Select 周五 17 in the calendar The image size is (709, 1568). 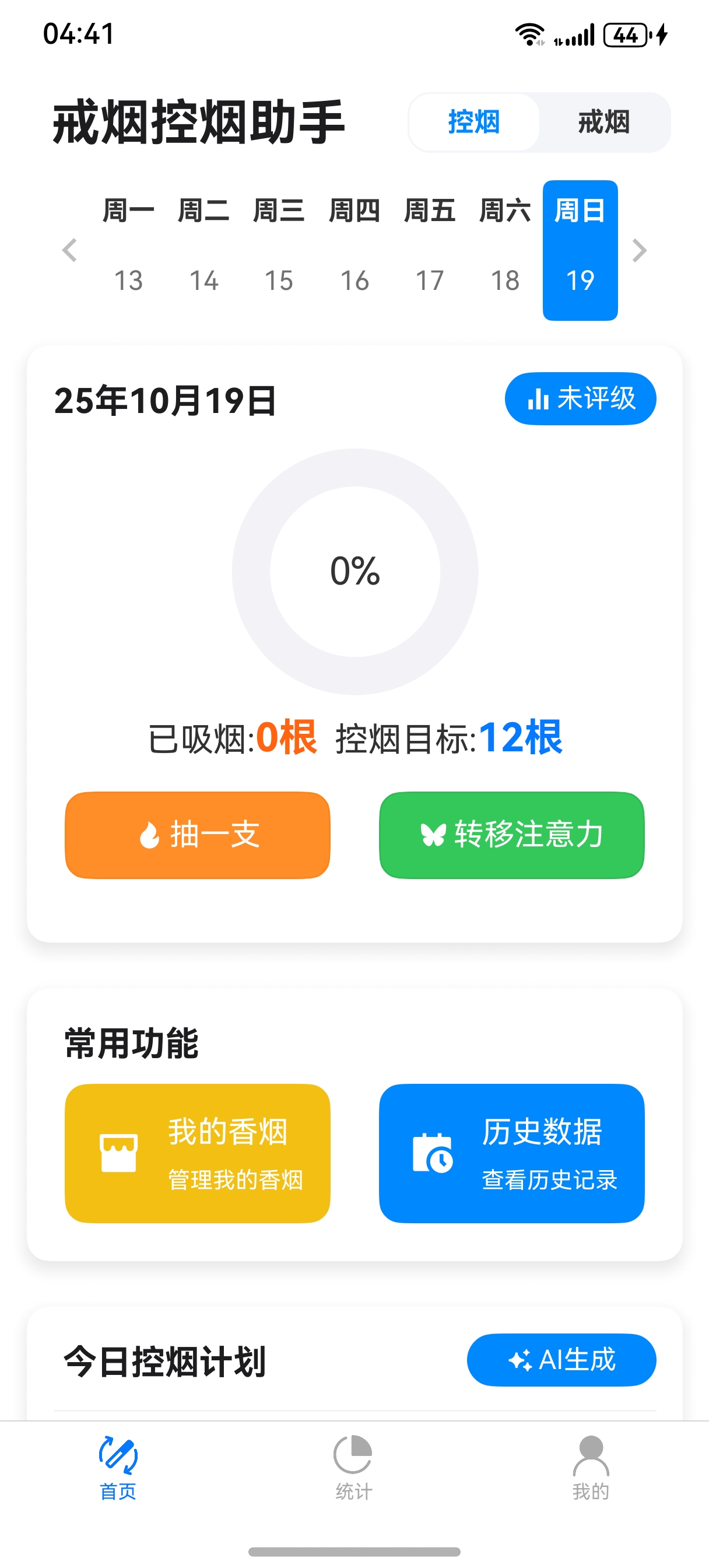pyautogui.click(x=430, y=250)
